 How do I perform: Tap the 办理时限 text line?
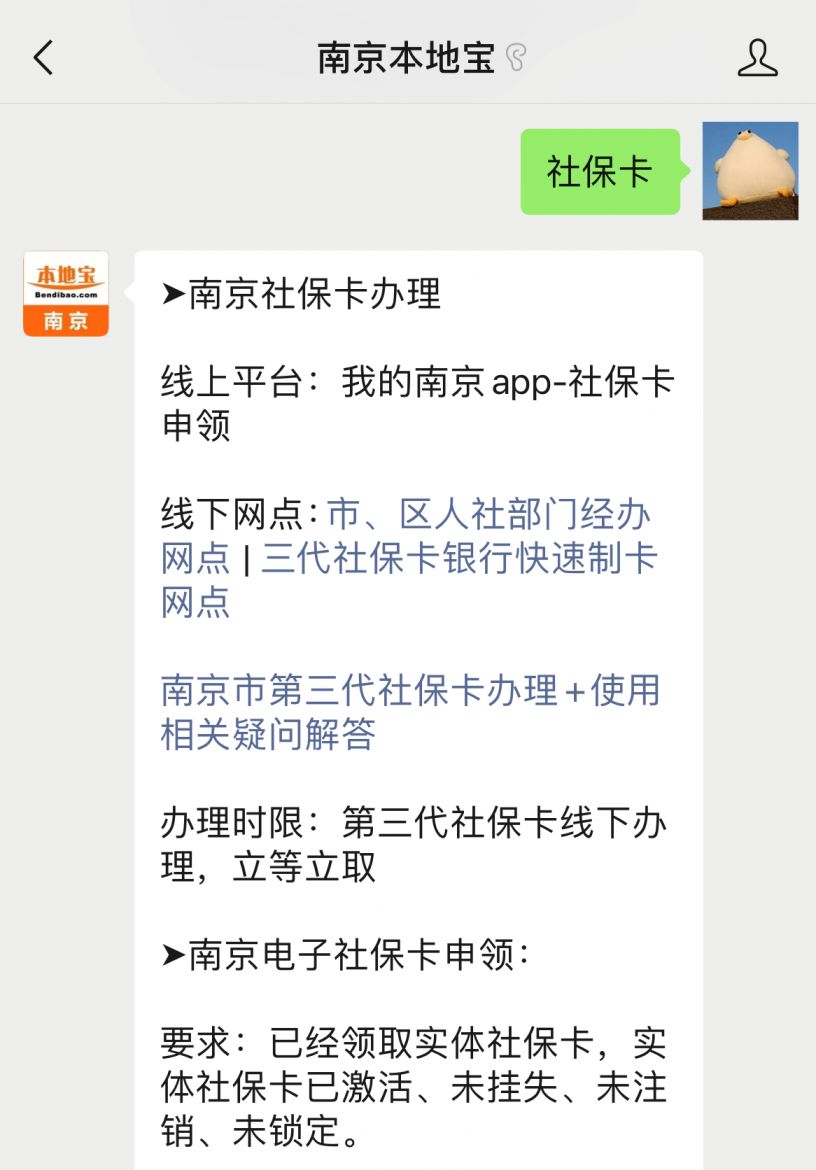click(240, 823)
